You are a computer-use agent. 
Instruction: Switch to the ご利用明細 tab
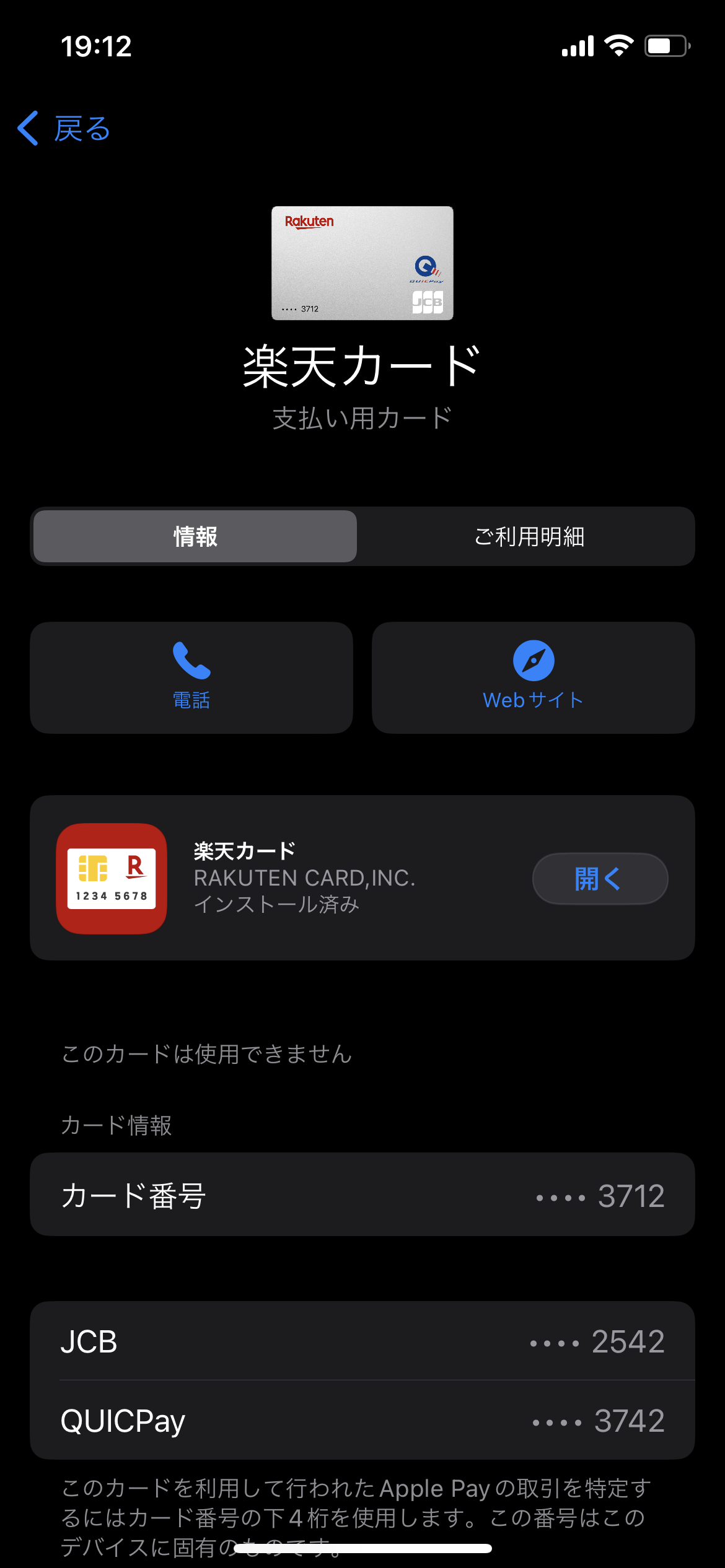[529, 536]
